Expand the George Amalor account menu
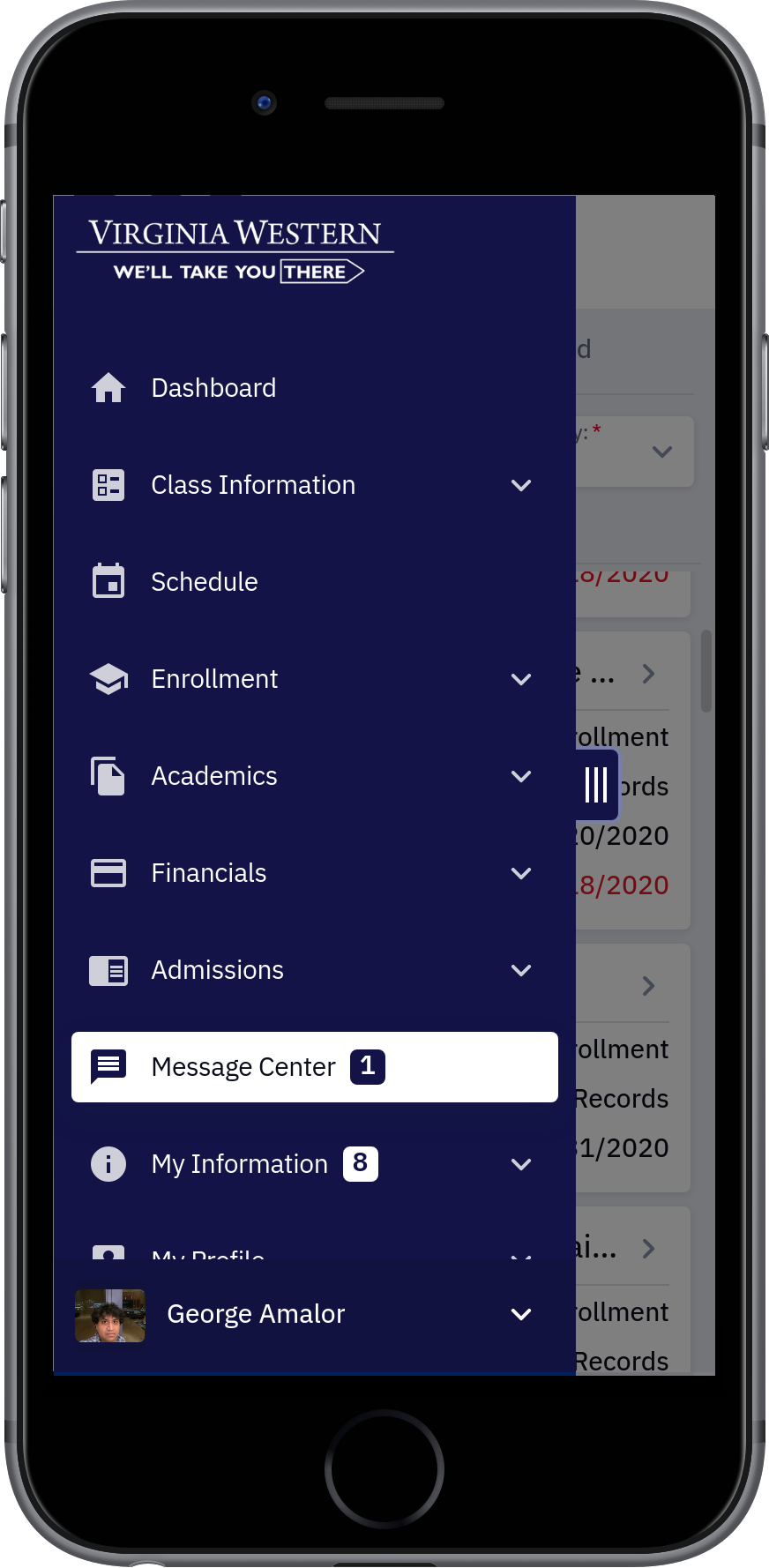Screen dimensions: 769x1568 coord(314,1314)
